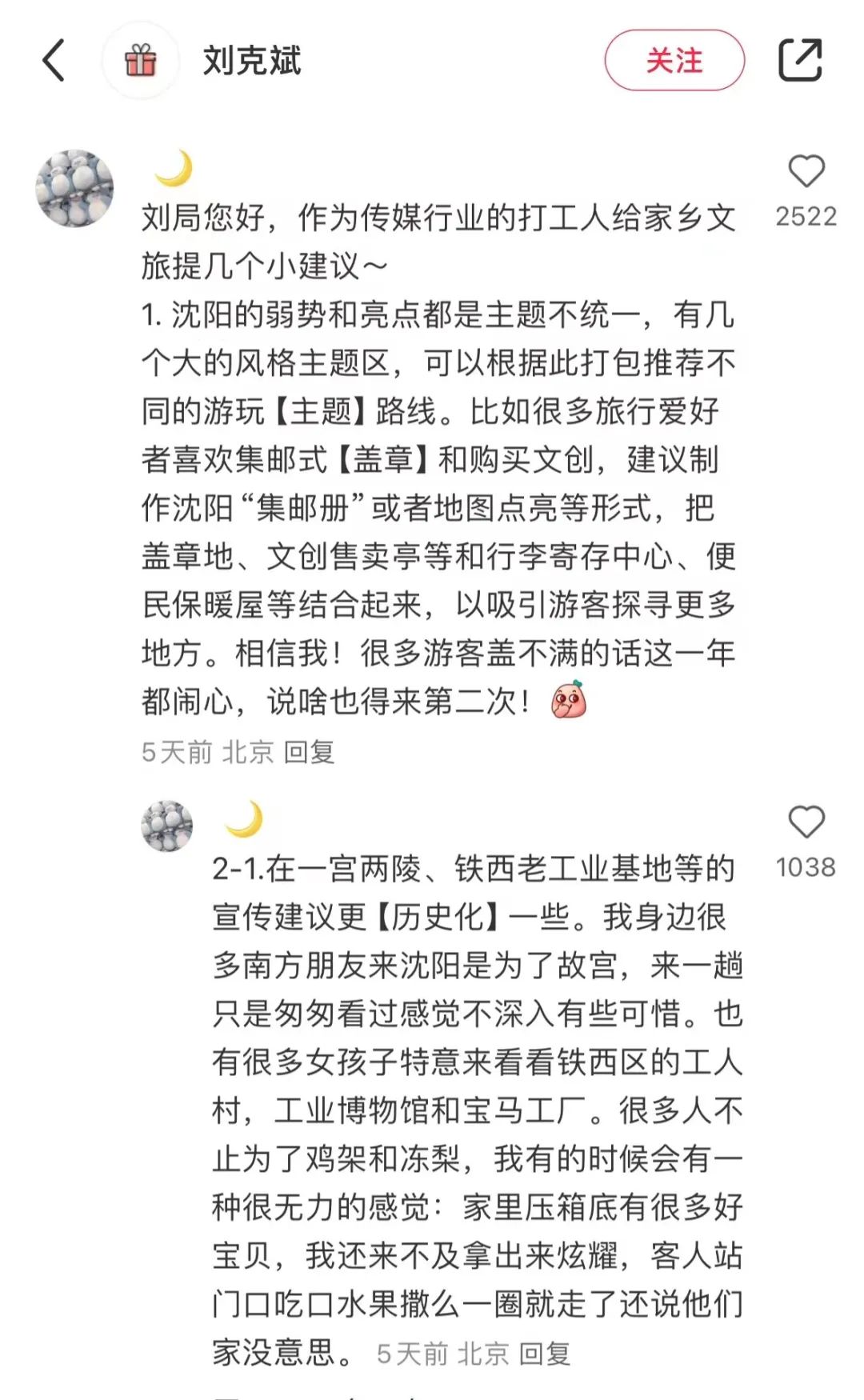Go back using the back arrow
The image size is (864, 1400).
pos(54,61)
